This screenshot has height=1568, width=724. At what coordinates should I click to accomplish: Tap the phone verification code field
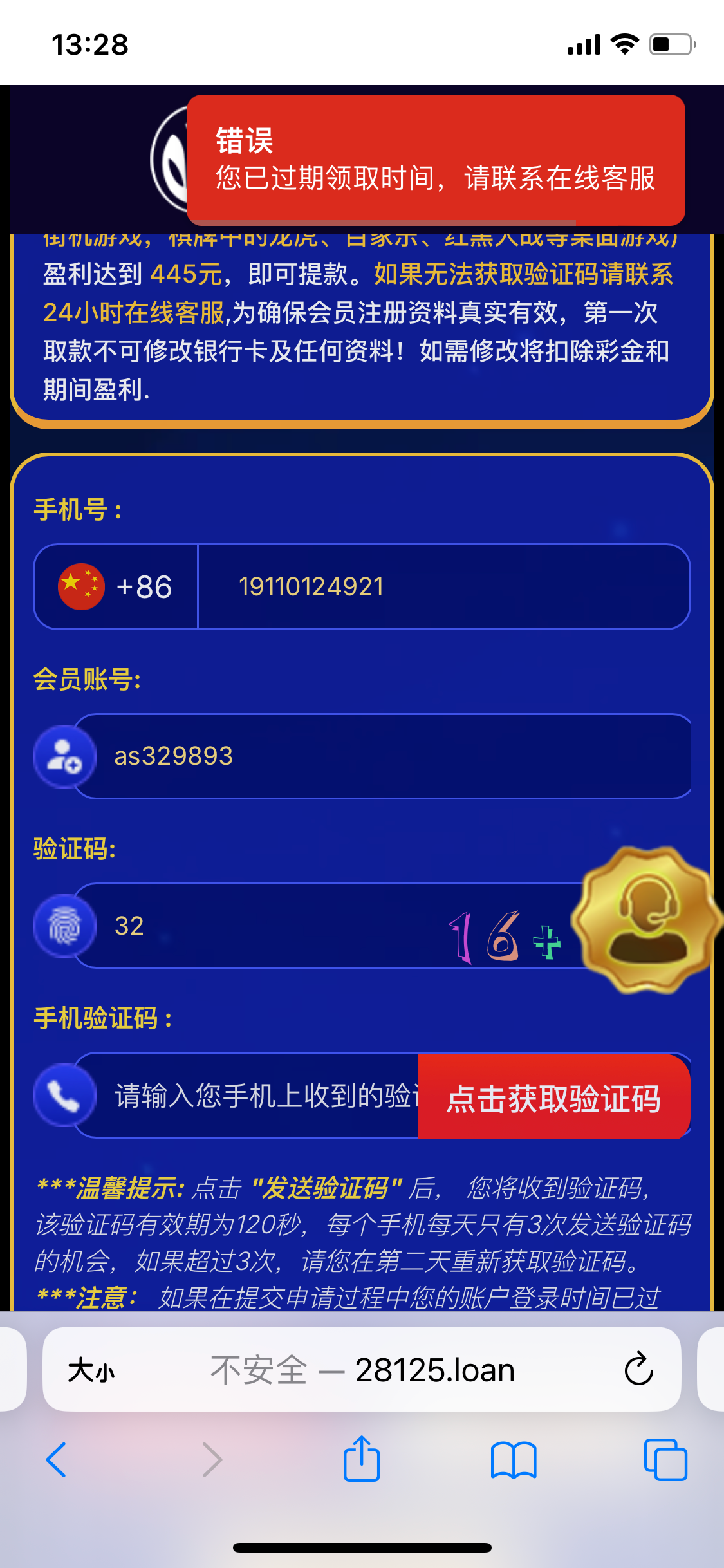[x=257, y=1096]
